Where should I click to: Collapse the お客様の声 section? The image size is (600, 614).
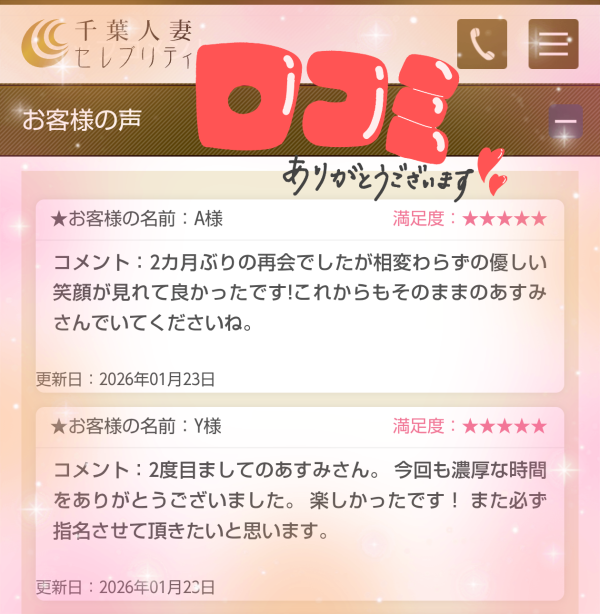(565, 122)
